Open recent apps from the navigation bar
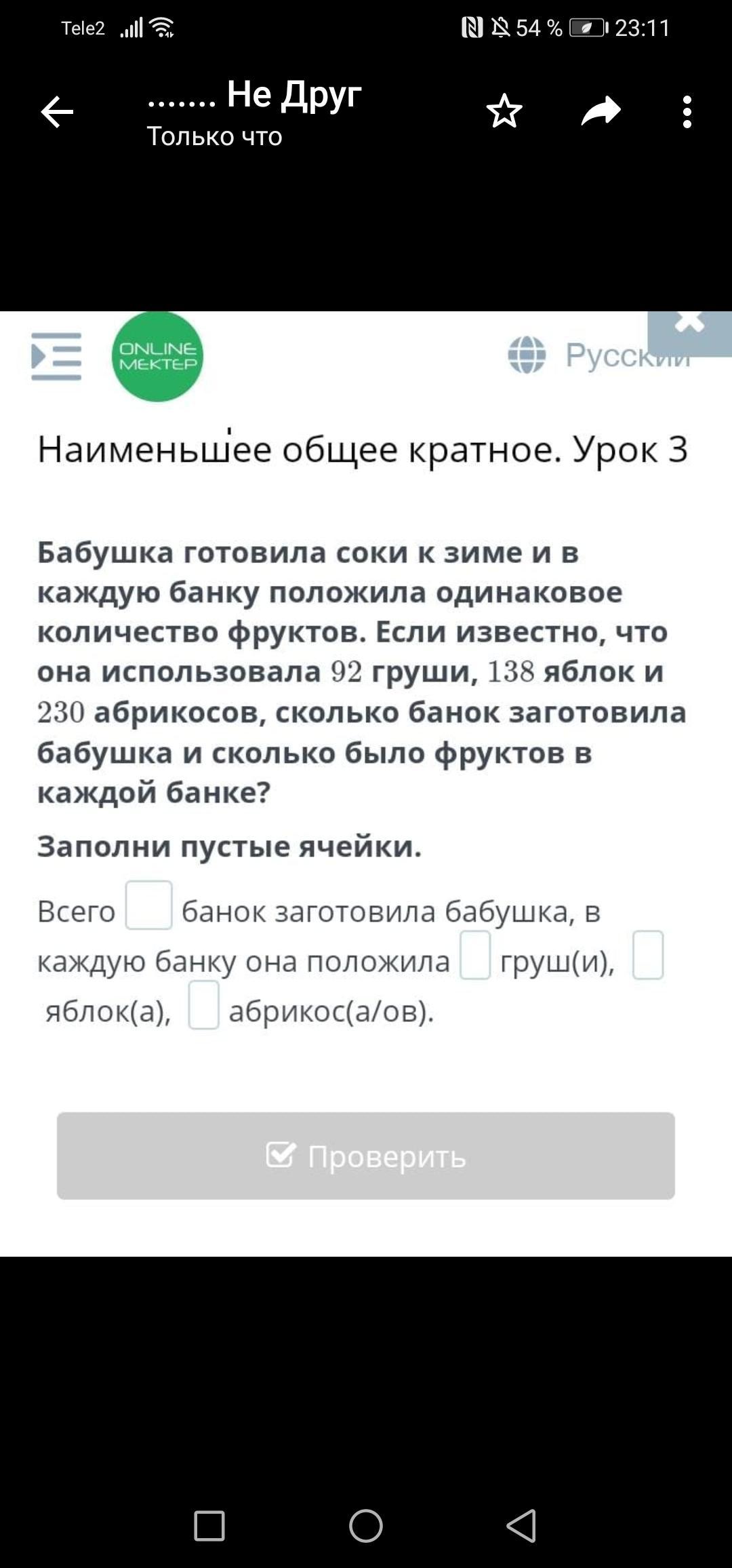732x1568 pixels. pyautogui.click(x=209, y=1526)
